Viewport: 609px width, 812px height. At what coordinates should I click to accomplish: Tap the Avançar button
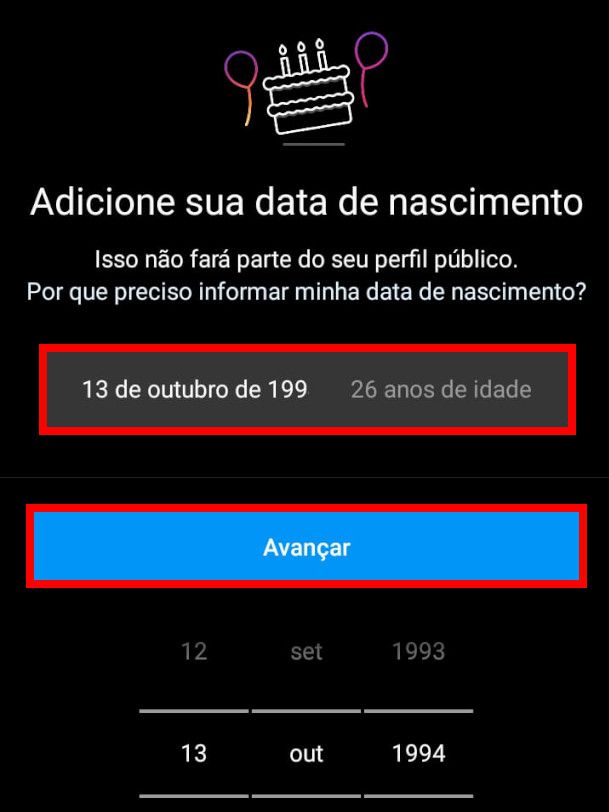(x=306, y=547)
